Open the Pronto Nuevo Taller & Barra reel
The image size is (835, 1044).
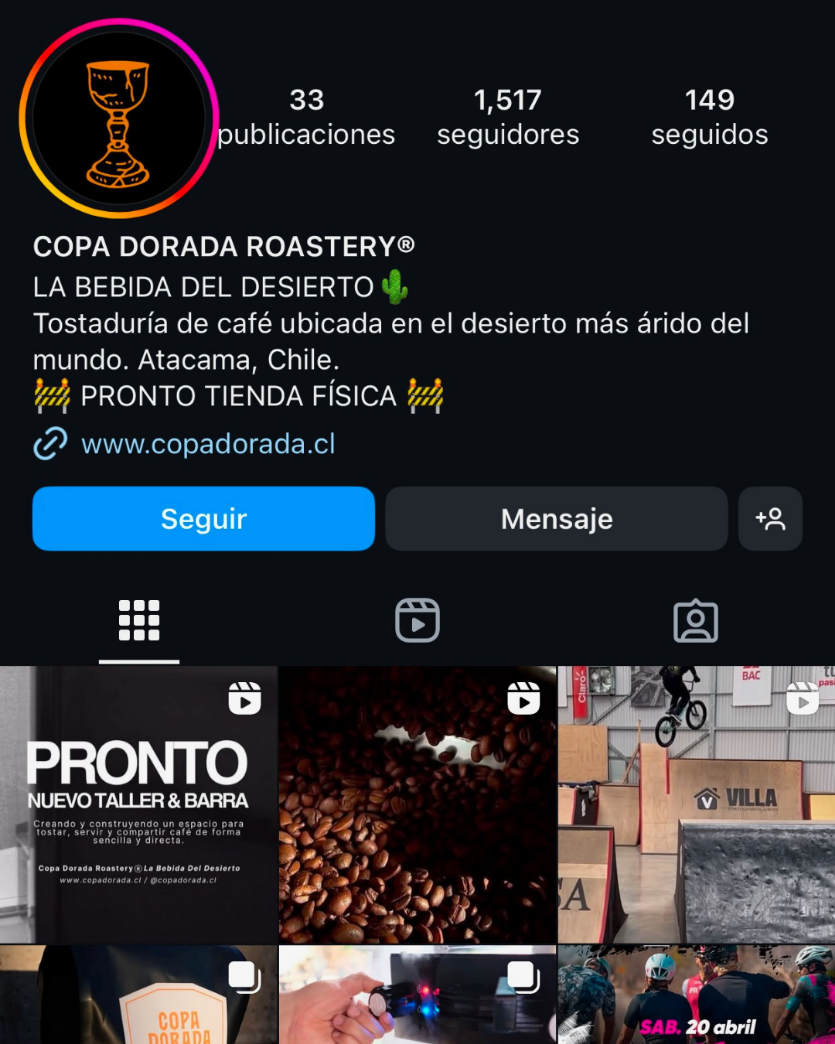138,804
